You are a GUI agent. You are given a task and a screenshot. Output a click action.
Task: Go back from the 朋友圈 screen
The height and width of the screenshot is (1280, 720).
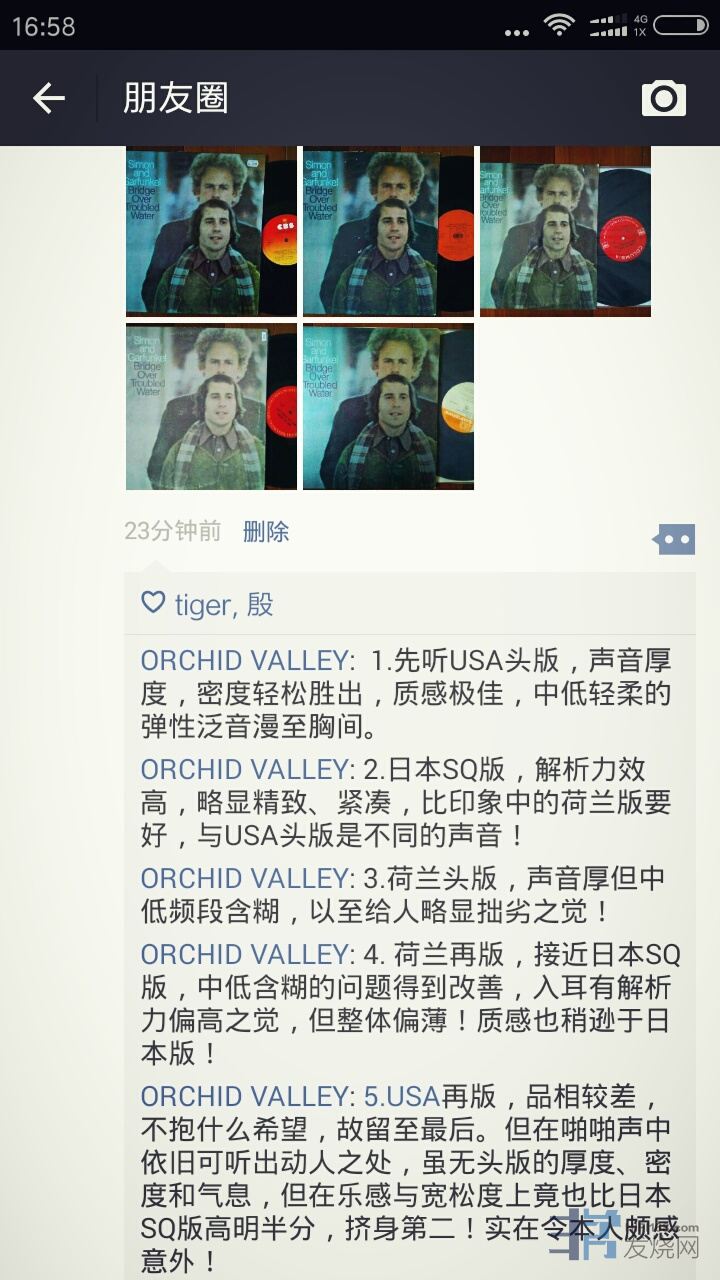click(48, 98)
